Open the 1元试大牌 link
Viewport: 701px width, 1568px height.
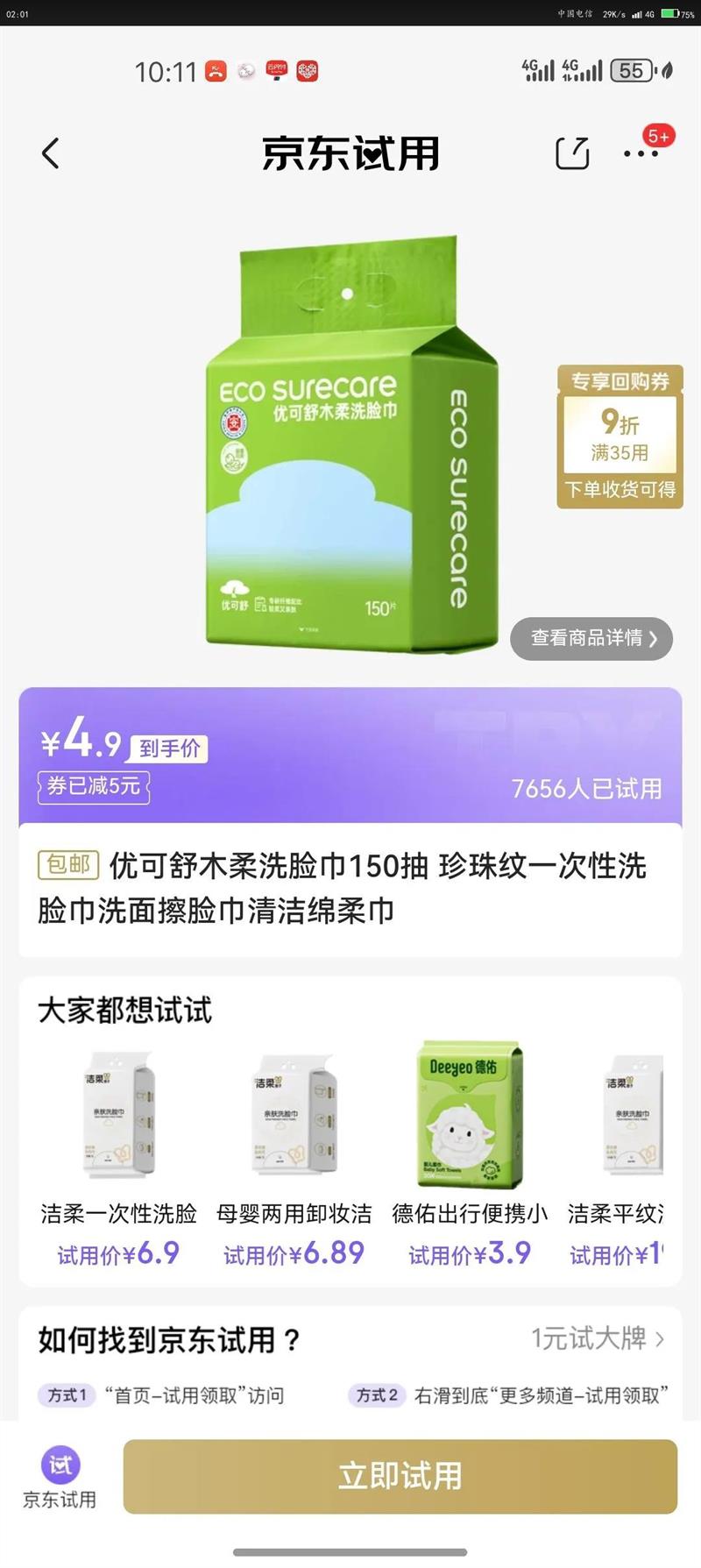coord(598,1338)
